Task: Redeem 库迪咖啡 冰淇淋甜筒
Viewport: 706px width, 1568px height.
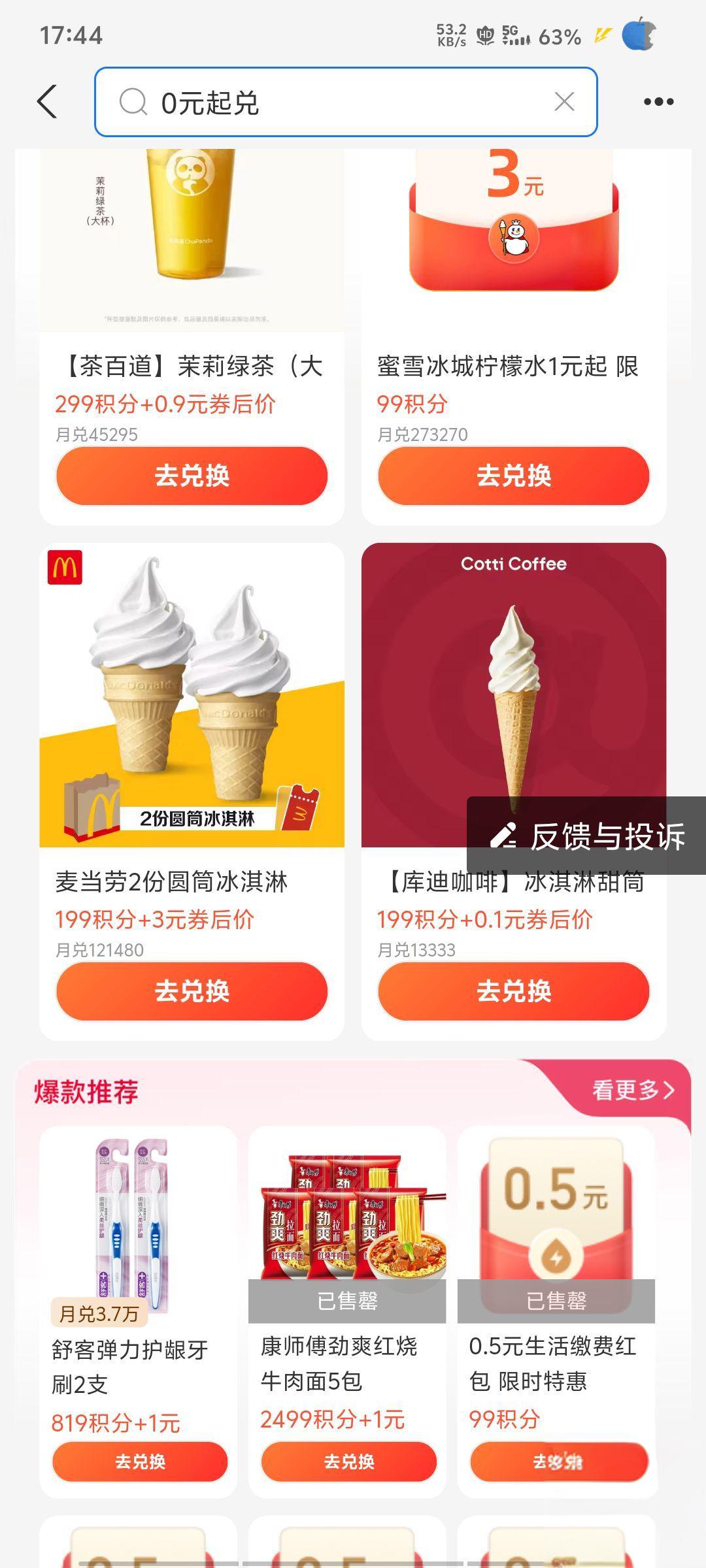Action: pyautogui.click(x=513, y=991)
